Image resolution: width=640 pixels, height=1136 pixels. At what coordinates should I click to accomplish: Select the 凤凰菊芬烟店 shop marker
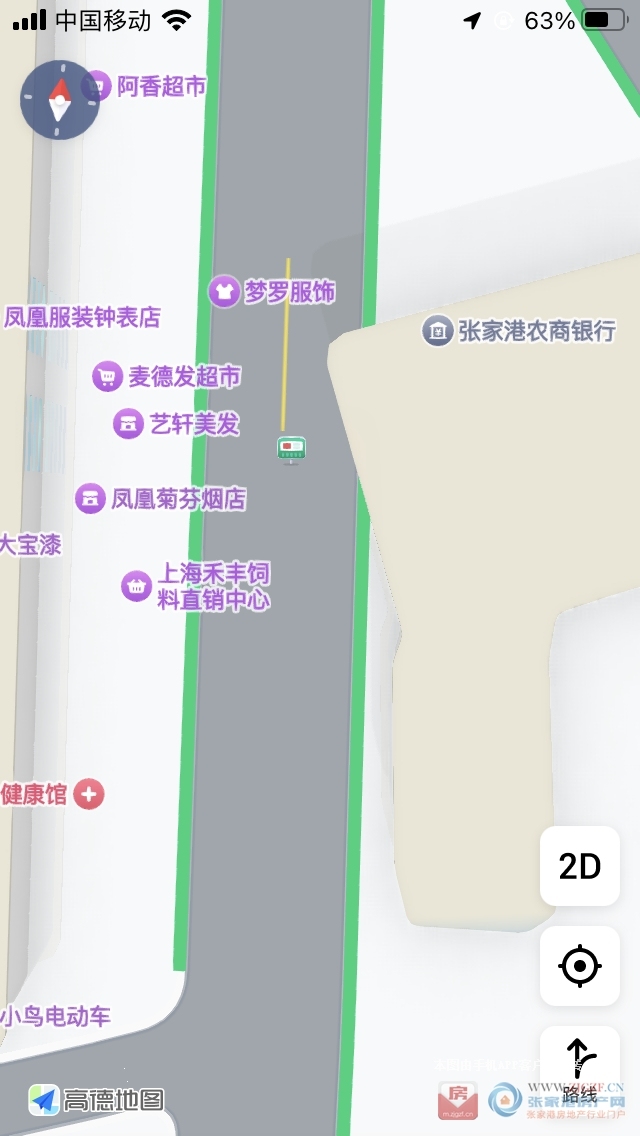point(91,498)
